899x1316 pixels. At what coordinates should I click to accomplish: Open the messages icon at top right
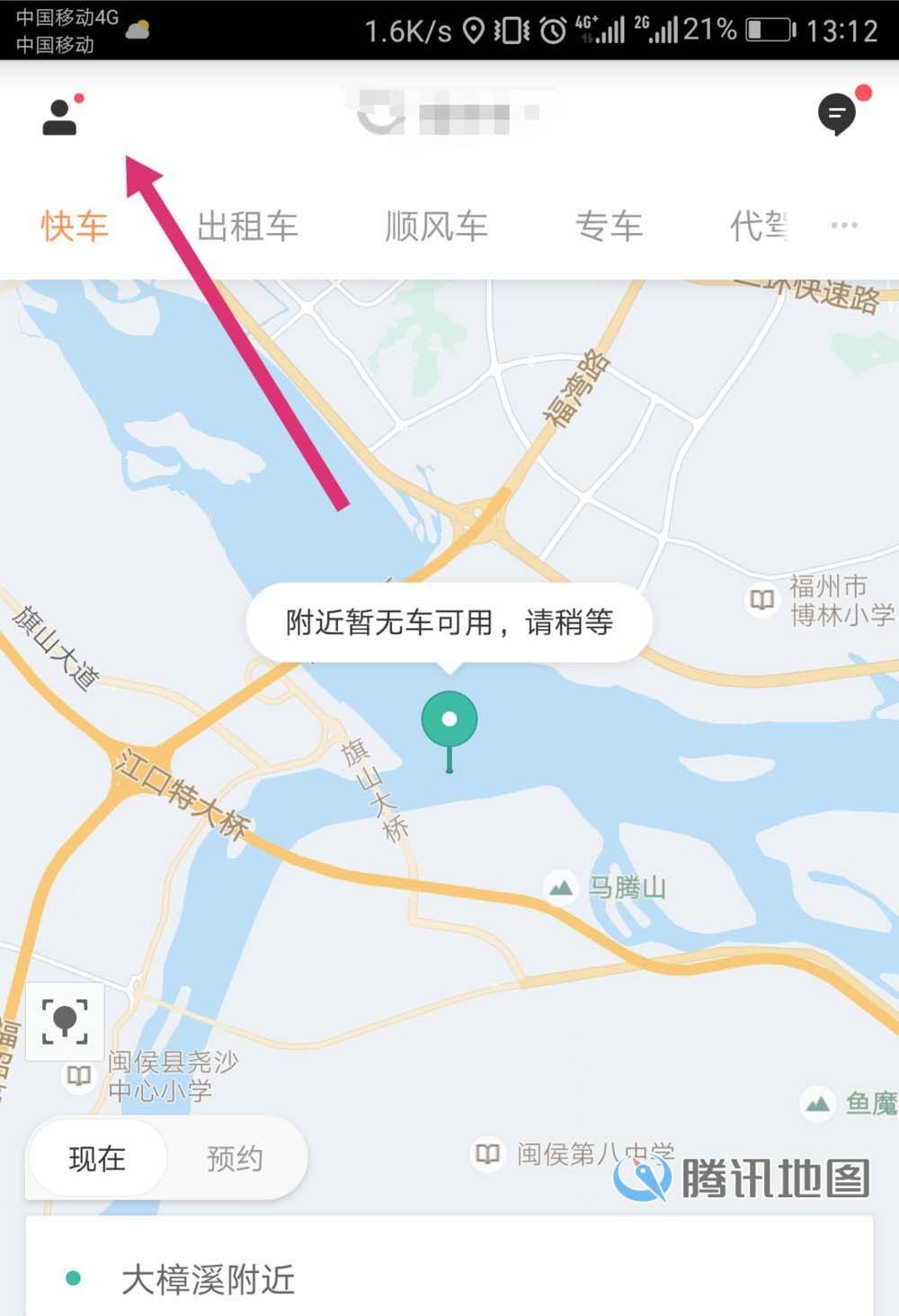tap(838, 114)
